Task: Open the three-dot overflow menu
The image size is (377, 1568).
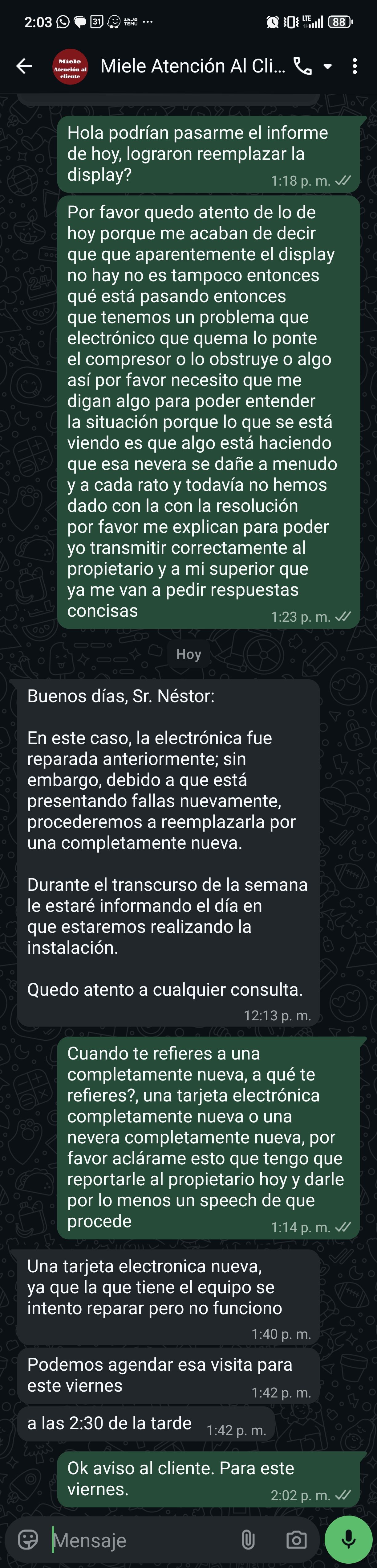Action: [x=355, y=66]
